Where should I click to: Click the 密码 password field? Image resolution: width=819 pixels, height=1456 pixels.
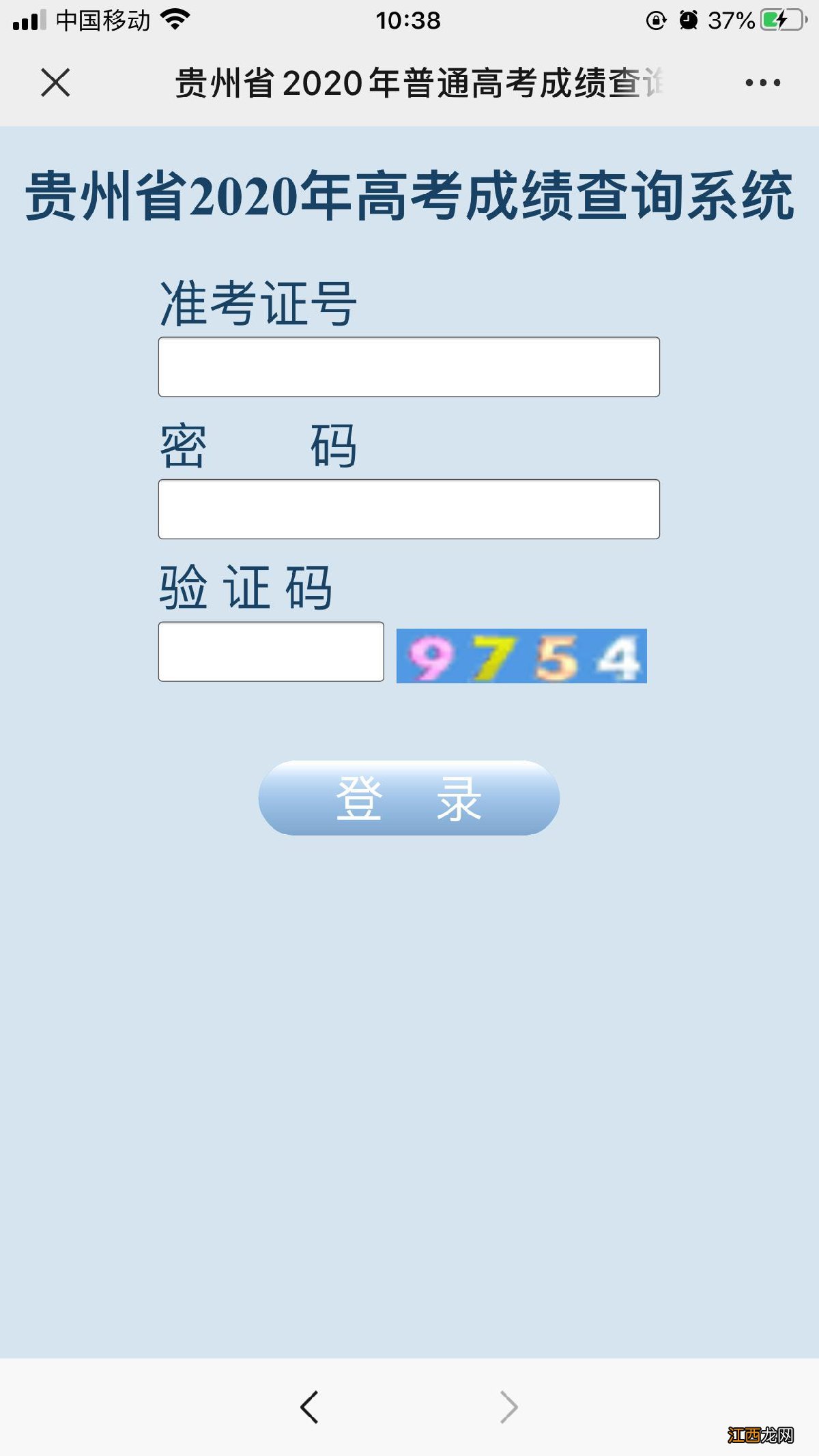(408, 509)
